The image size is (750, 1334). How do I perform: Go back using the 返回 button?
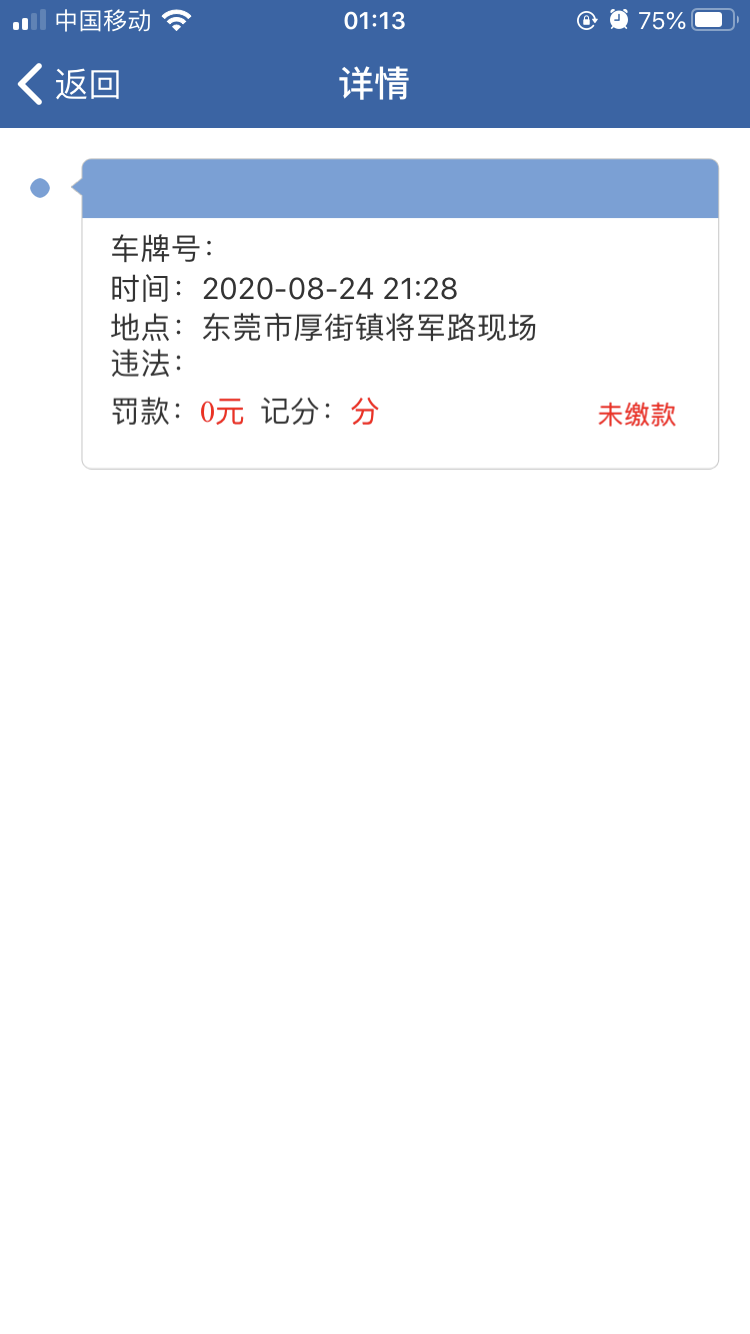pyautogui.click(x=70, y=84)
